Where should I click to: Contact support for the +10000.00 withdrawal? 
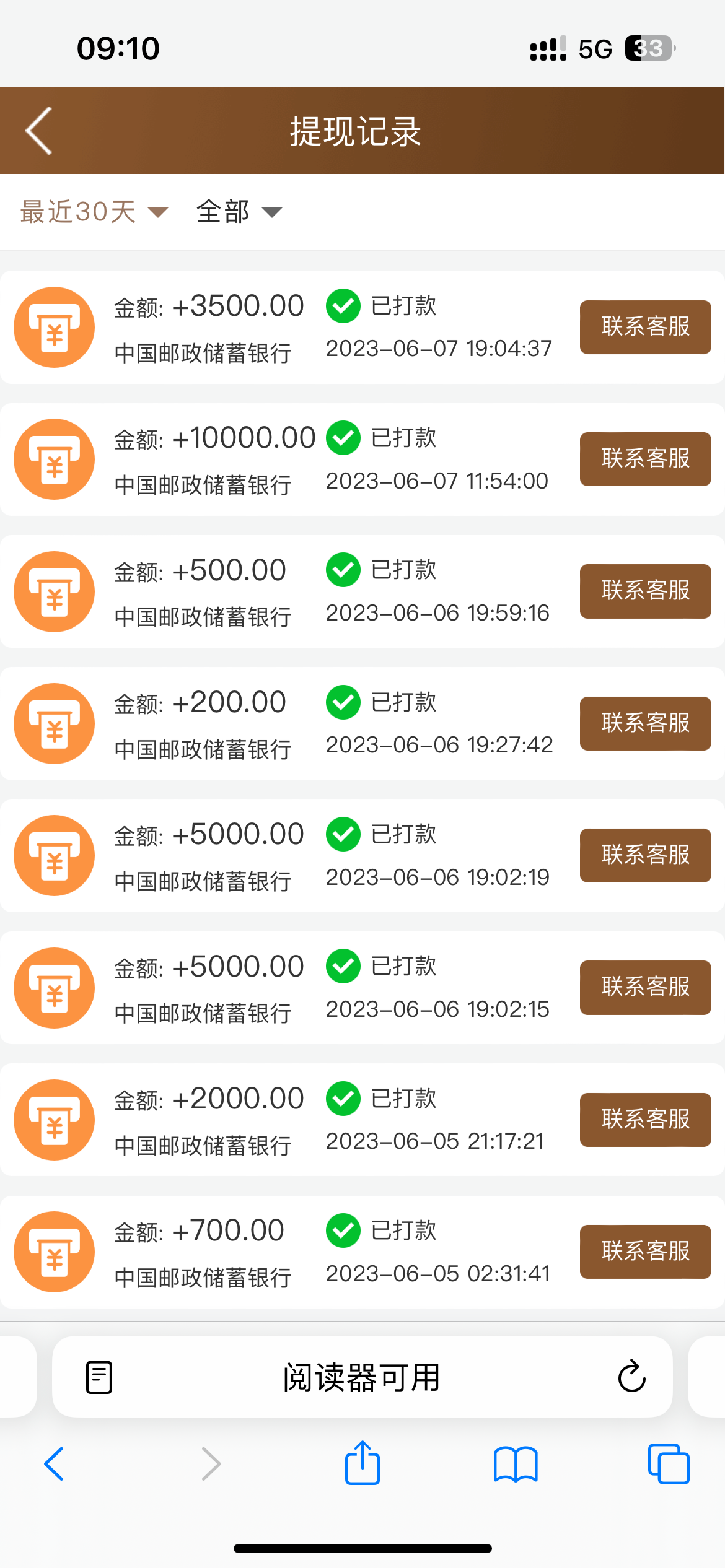(x=645, y=459)
